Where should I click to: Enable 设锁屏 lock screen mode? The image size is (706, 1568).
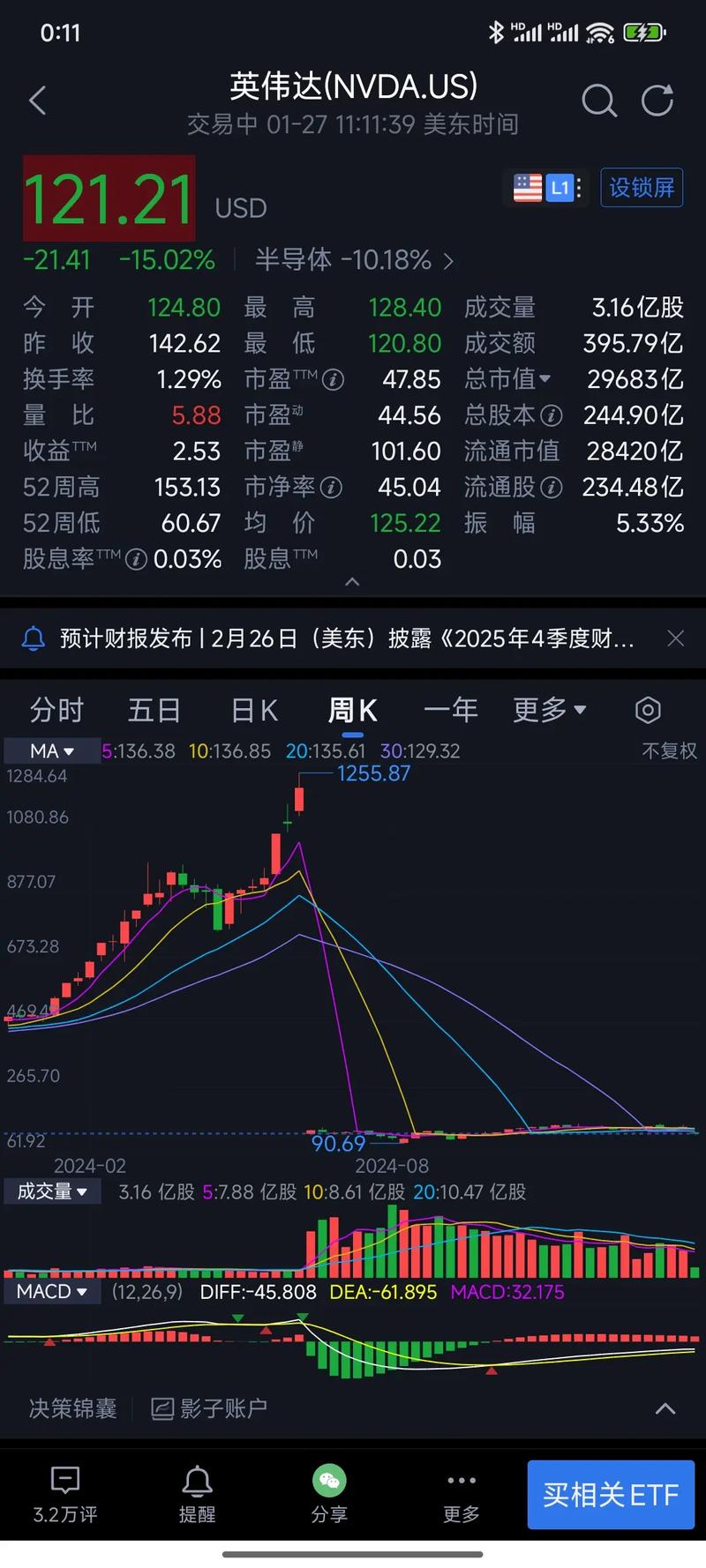(x=642, y=187)
